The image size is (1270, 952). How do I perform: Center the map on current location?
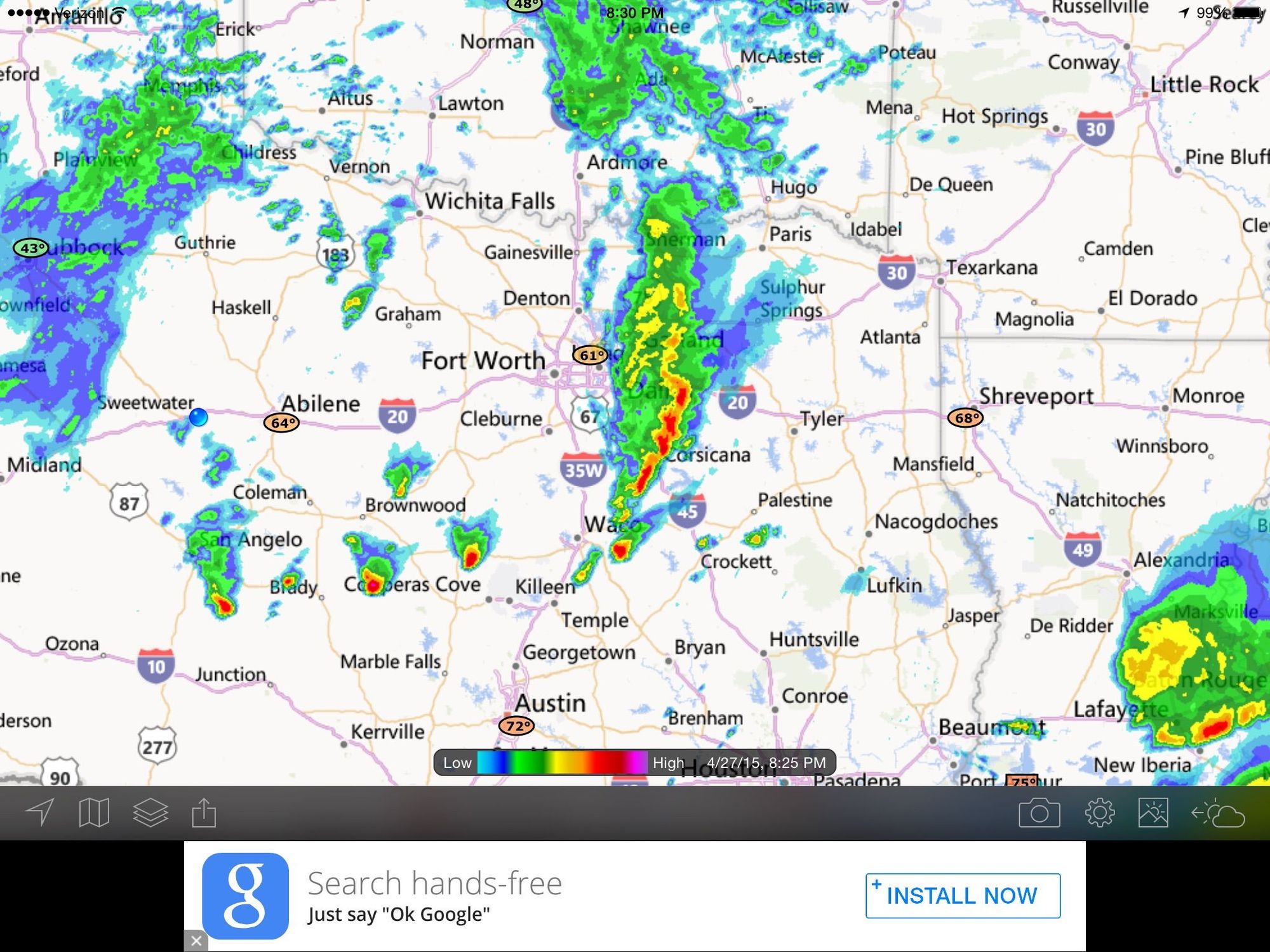pos(39,812)
